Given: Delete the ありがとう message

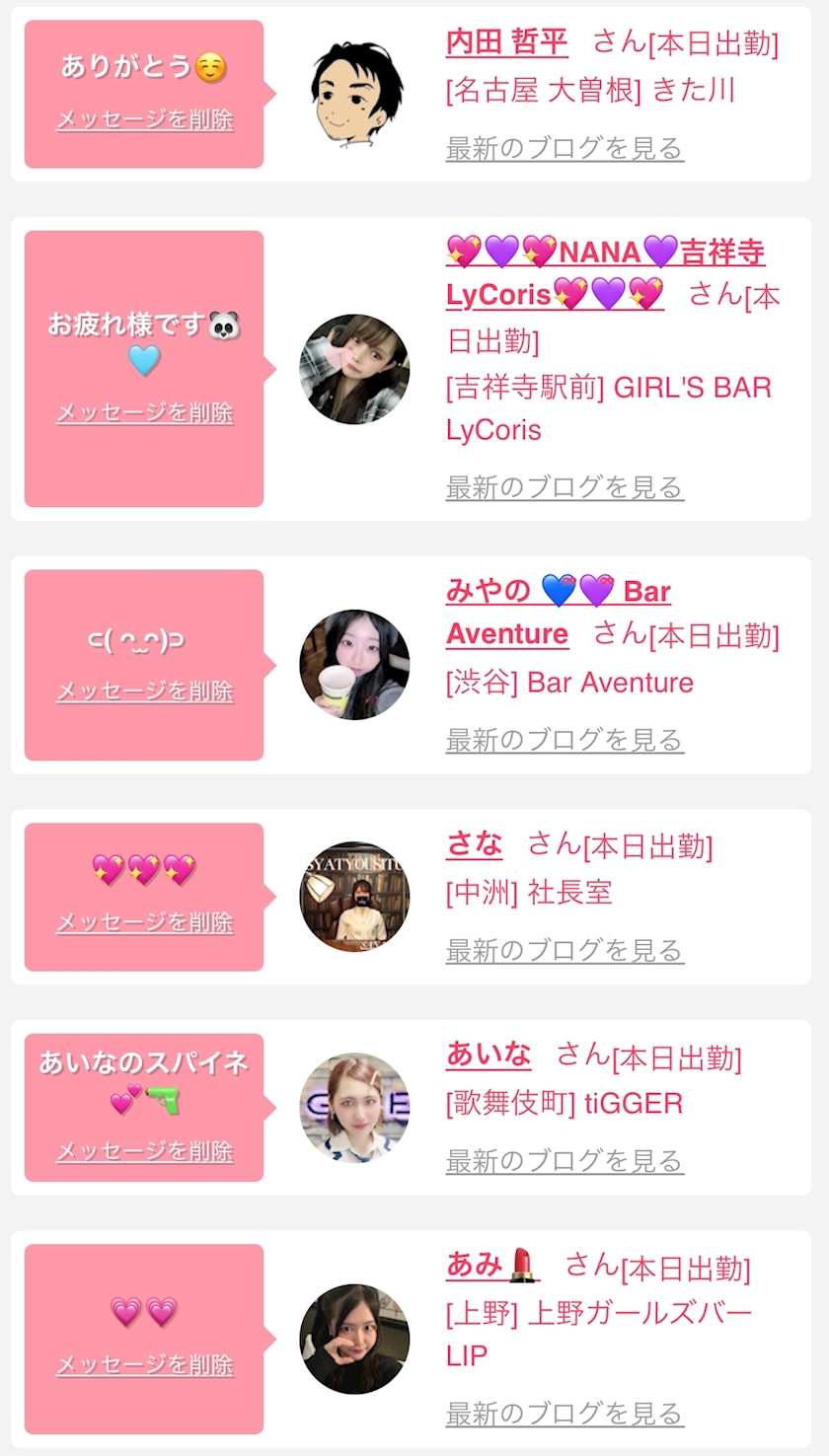Looking at the screenshot, I should (145, 120).
